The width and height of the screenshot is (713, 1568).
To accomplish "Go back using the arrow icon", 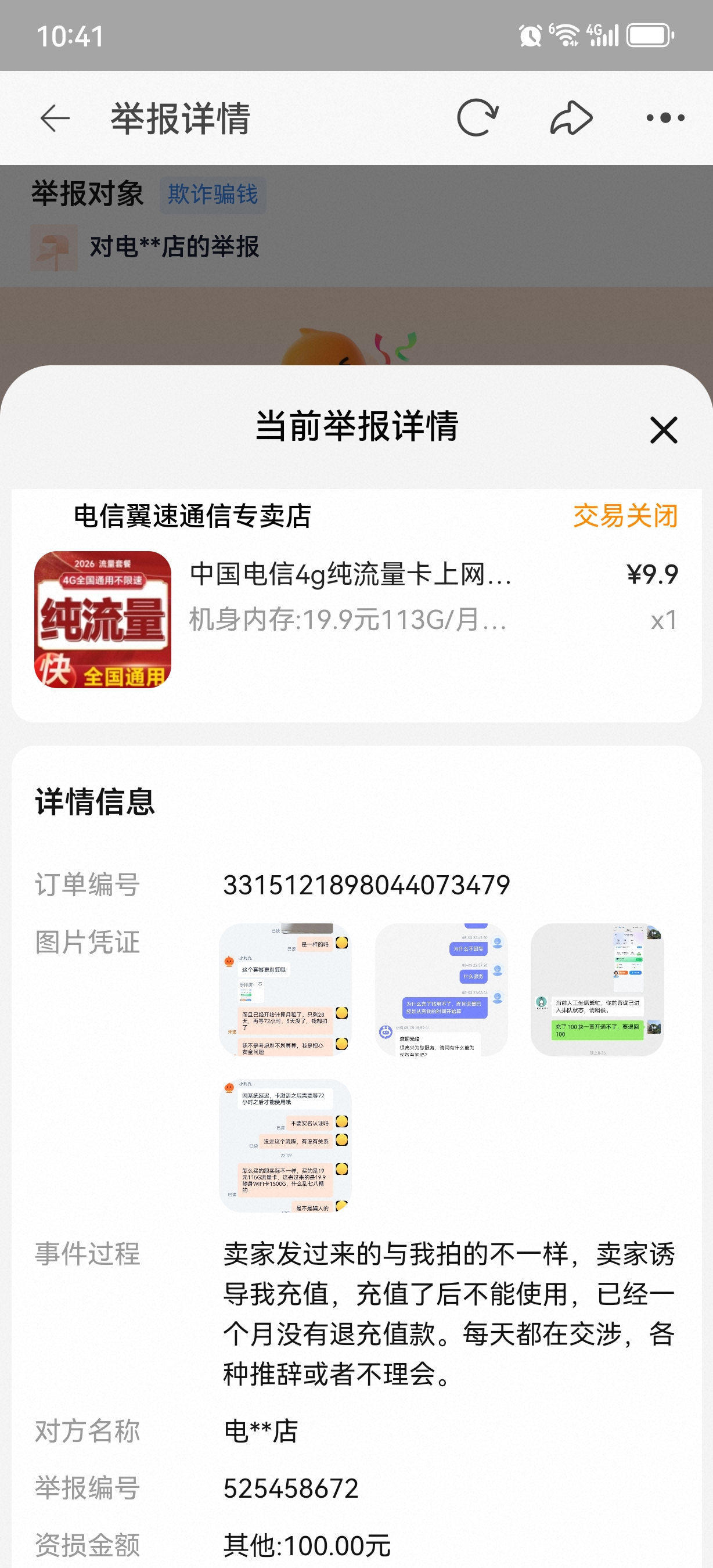I will pos(55,118).
